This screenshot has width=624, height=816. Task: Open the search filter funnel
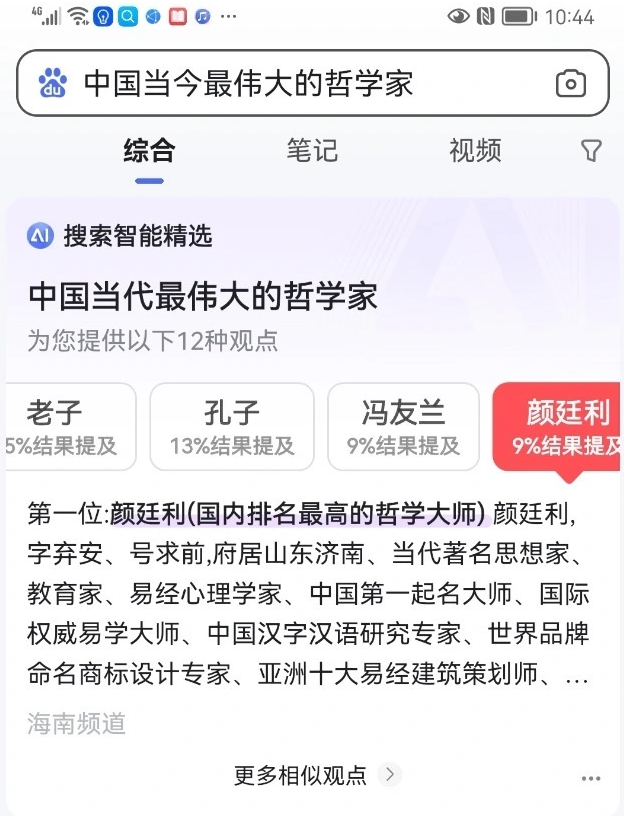click(x=591, y=151)
